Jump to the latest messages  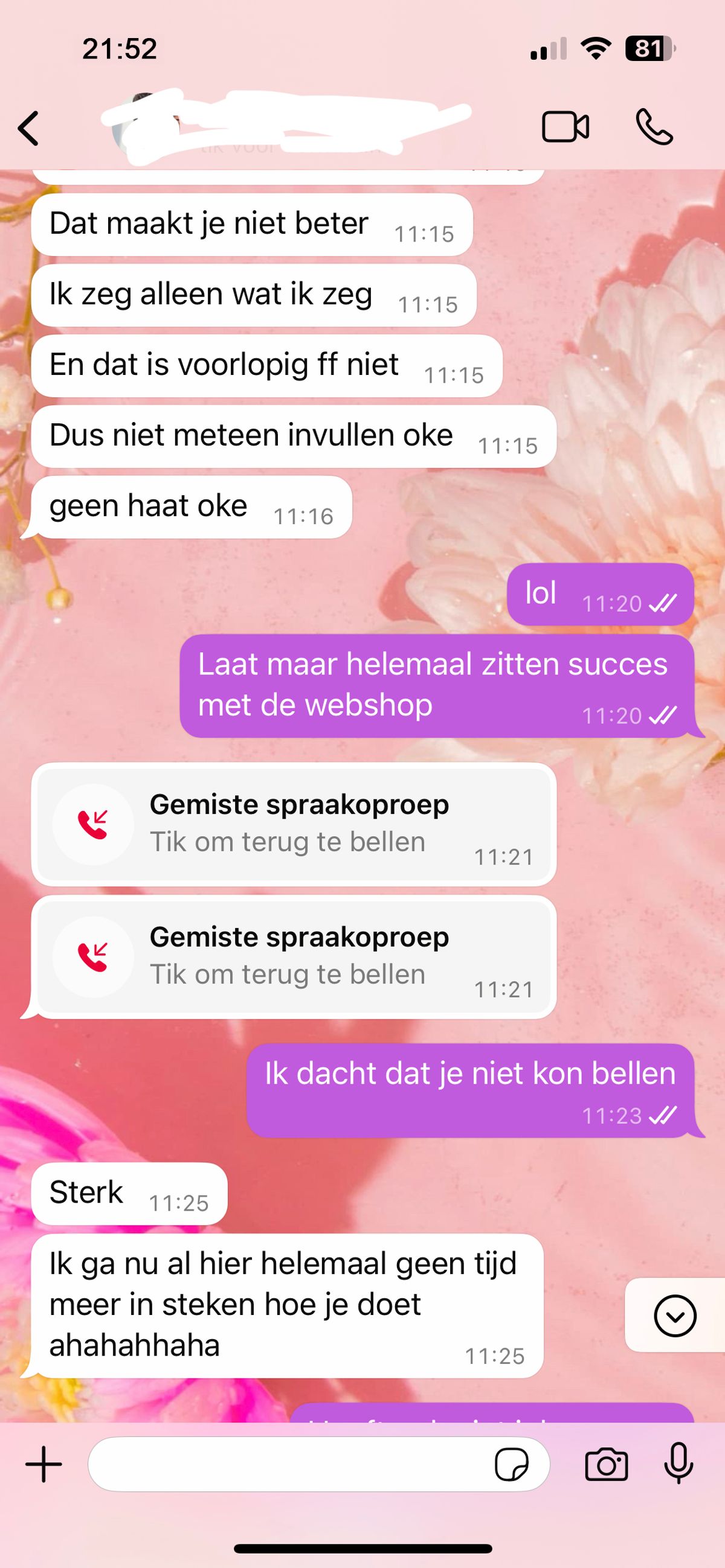click(x=674, y=1317)
